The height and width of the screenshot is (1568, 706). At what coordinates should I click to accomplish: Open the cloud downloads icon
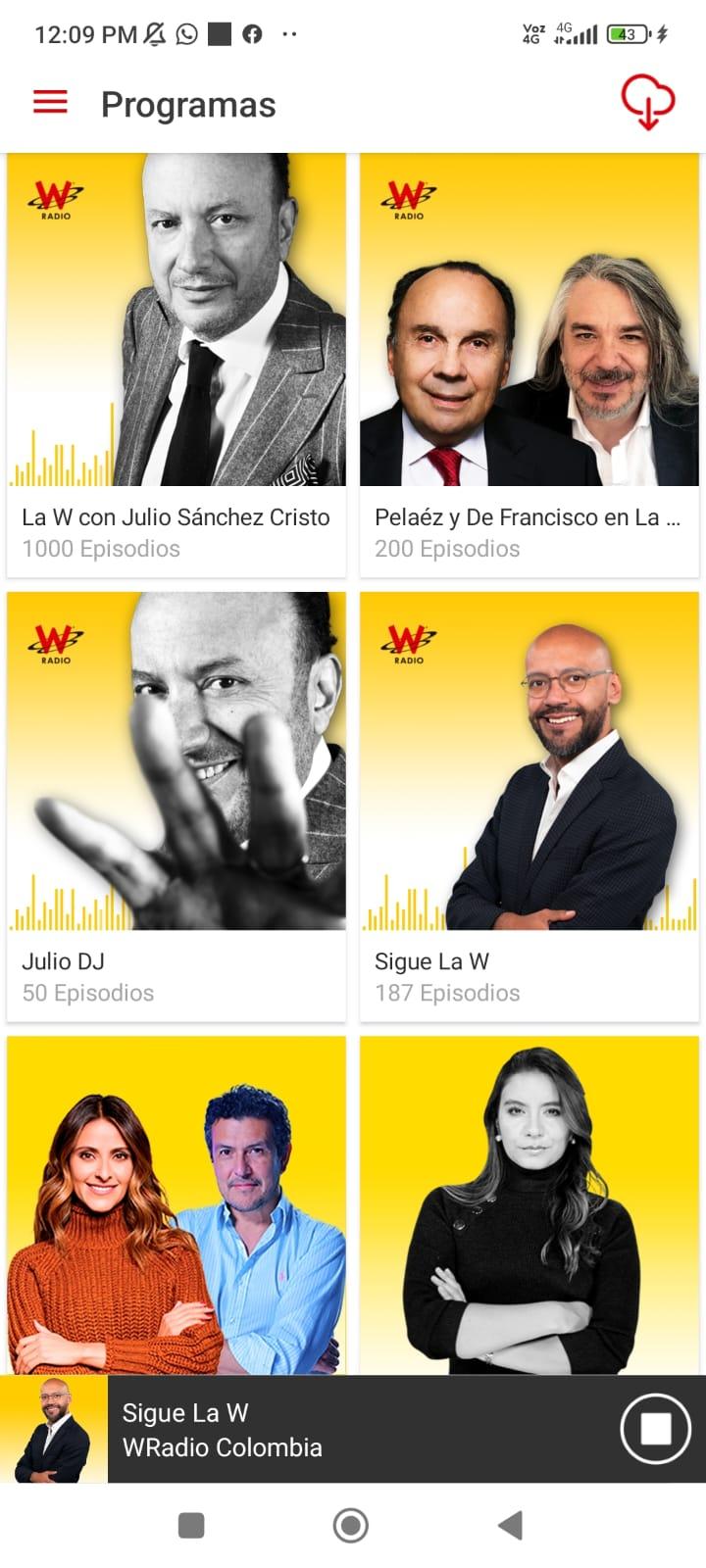click(647, 103)
